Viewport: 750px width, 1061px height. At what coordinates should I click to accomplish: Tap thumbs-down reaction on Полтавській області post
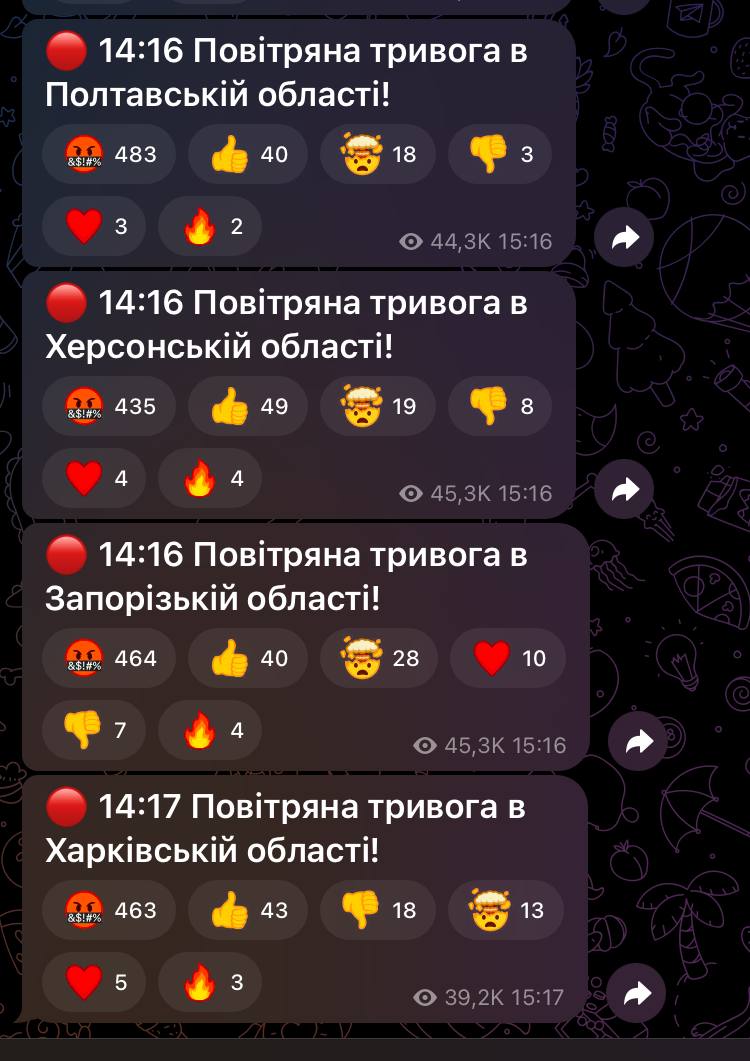pos(500,154)
